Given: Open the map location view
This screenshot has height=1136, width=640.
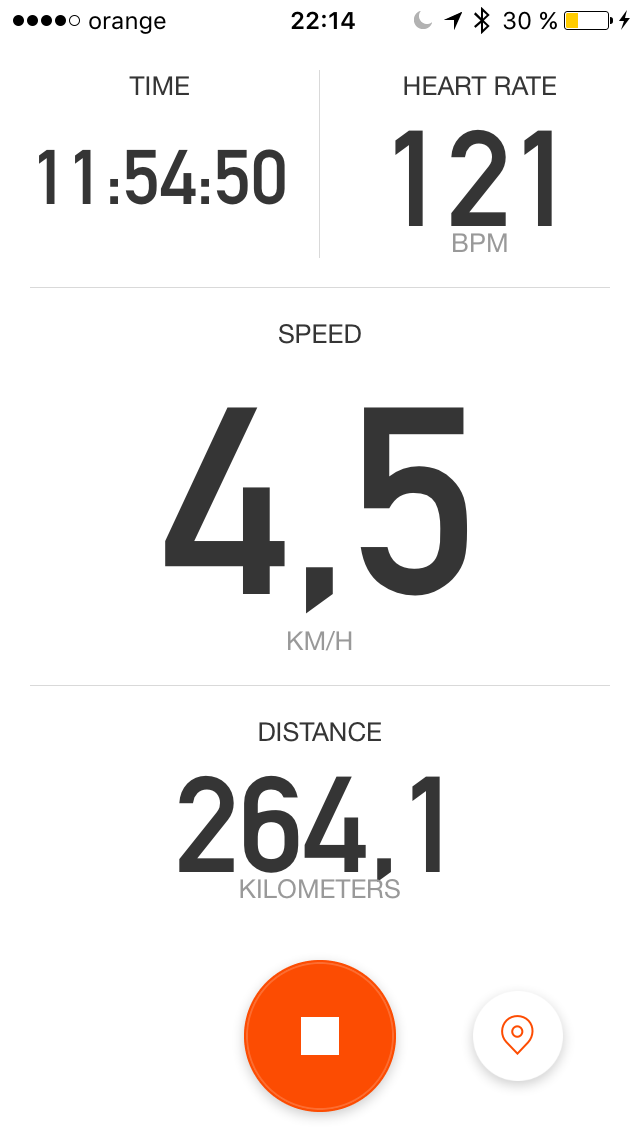Looking at the screenshot, I should 517,1035.
